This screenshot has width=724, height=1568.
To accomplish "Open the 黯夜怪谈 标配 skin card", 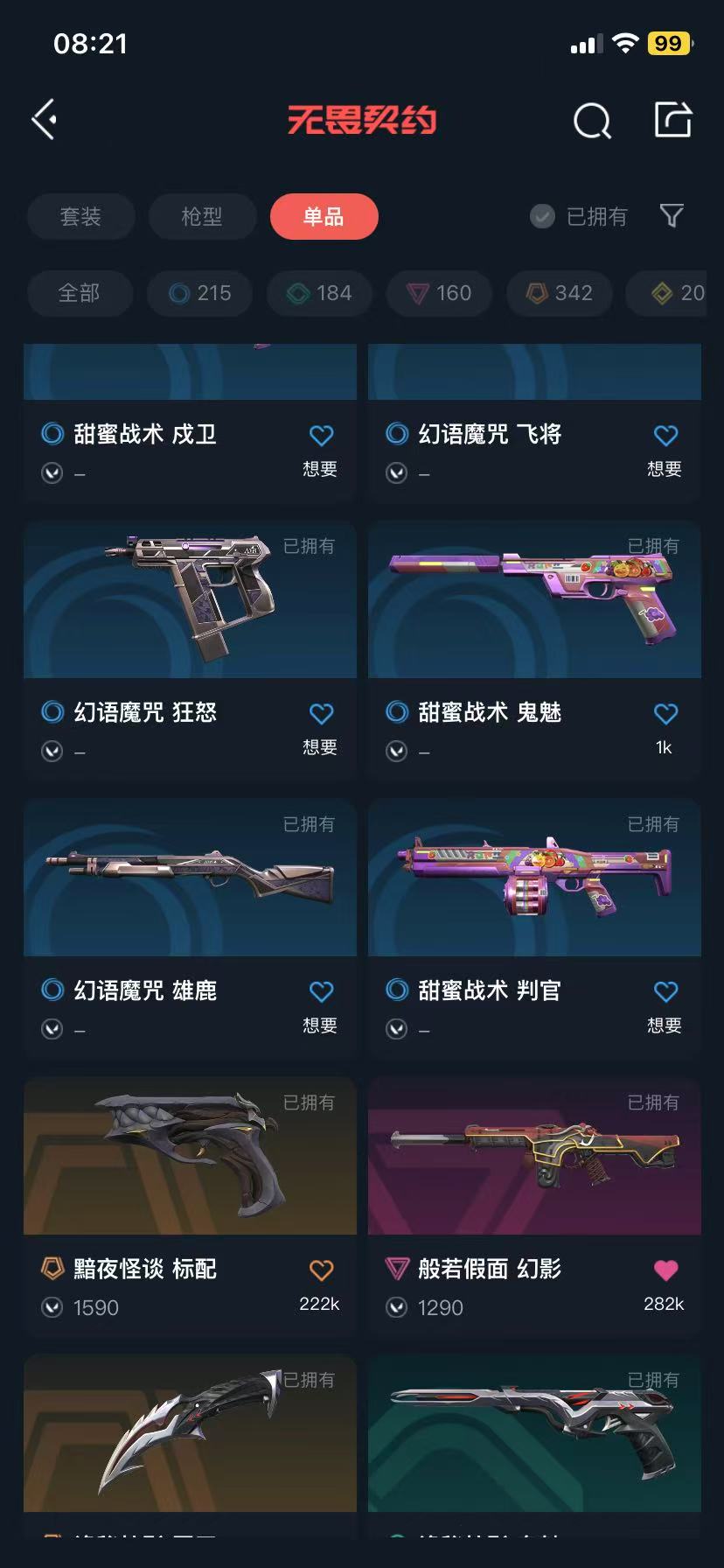I will pyautogui.click(x=190, y=1157).
